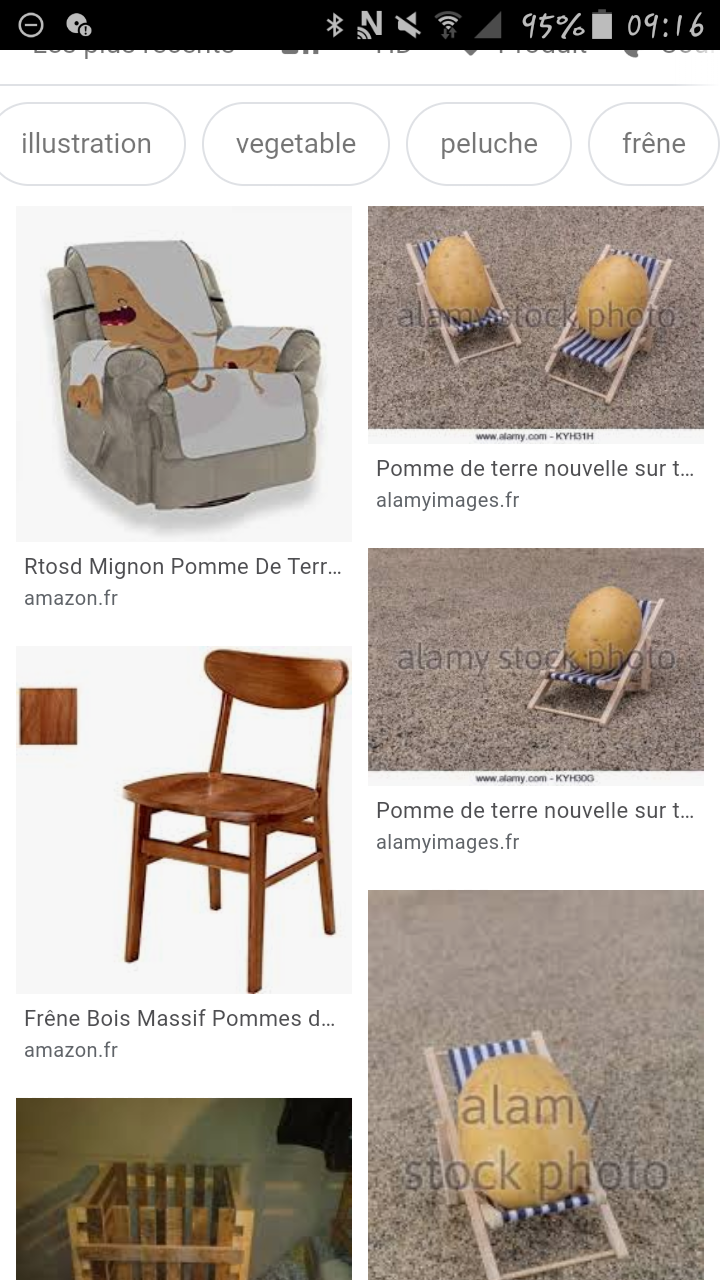Open the wooden crate image result
The height and width of the screenshot is (1280, 720).
(x=184, y=1188)
